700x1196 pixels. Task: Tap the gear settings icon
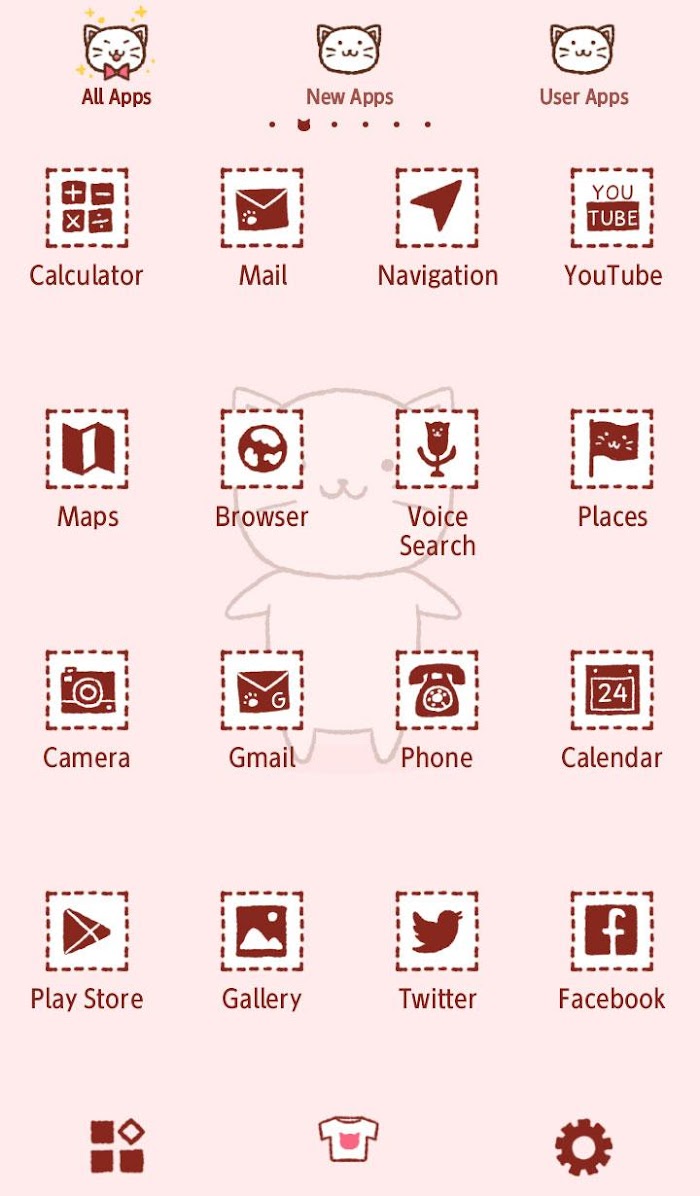pos(583,1146)
